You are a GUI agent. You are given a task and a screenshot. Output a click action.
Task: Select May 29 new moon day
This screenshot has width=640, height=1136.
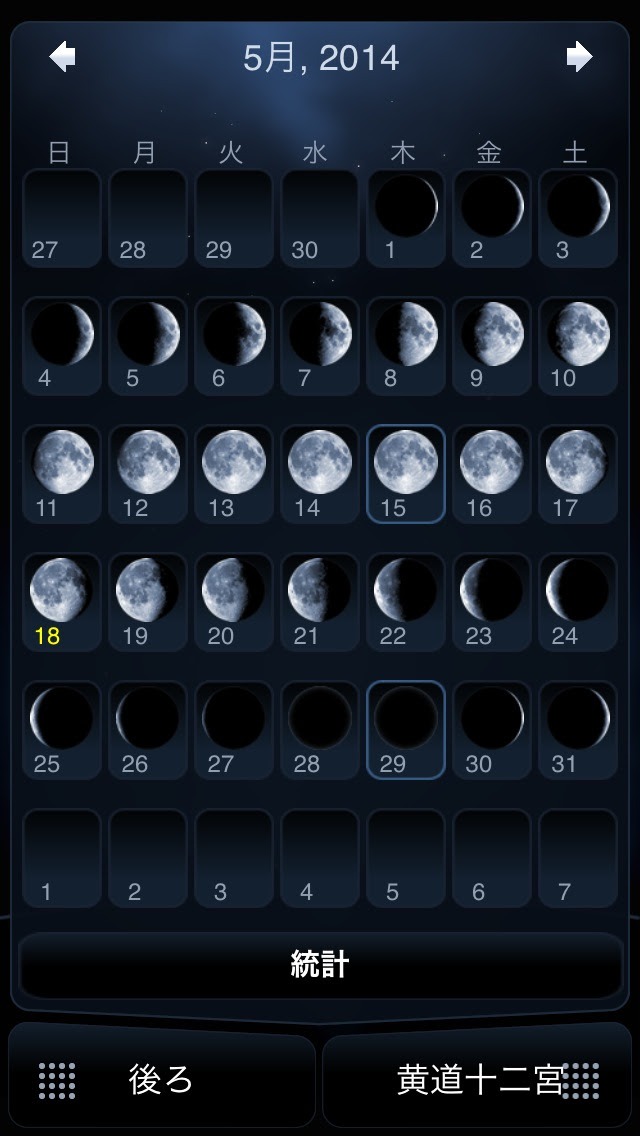click(405, 730)
